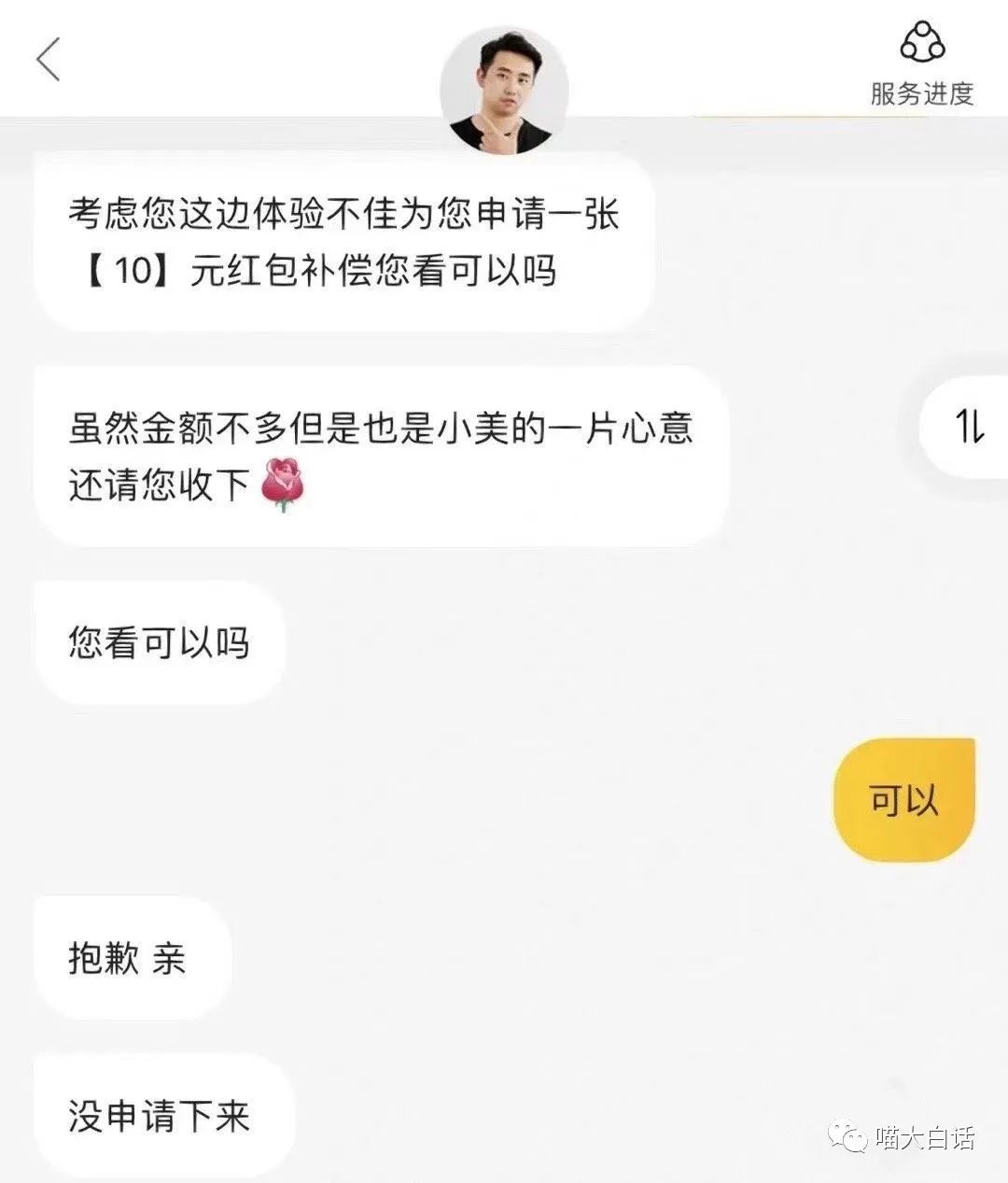
Task: Tap the 小美的一片心意 message bubble
Action: (x=383, y=455)
